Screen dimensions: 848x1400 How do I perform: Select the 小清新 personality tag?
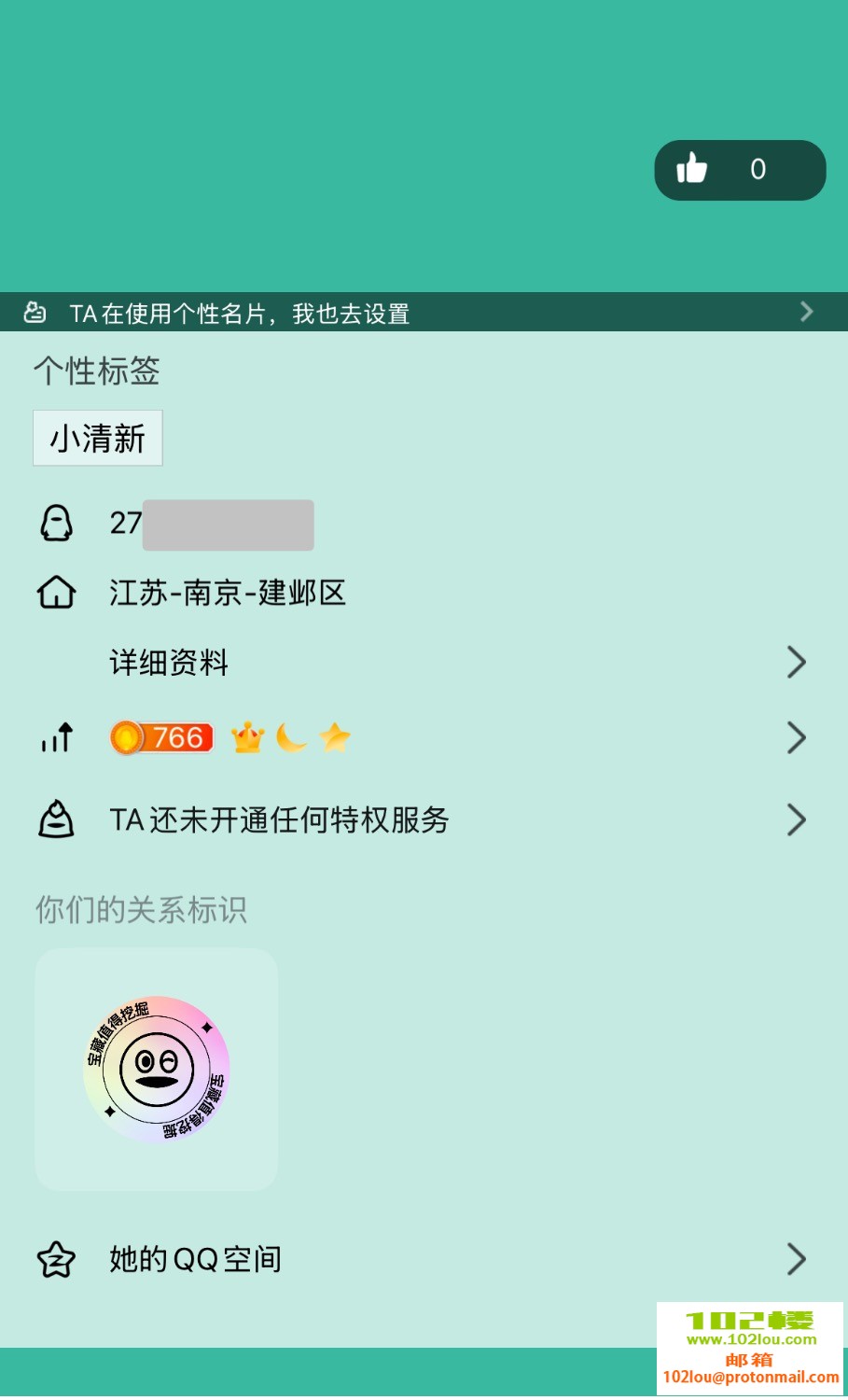(98, 438)
